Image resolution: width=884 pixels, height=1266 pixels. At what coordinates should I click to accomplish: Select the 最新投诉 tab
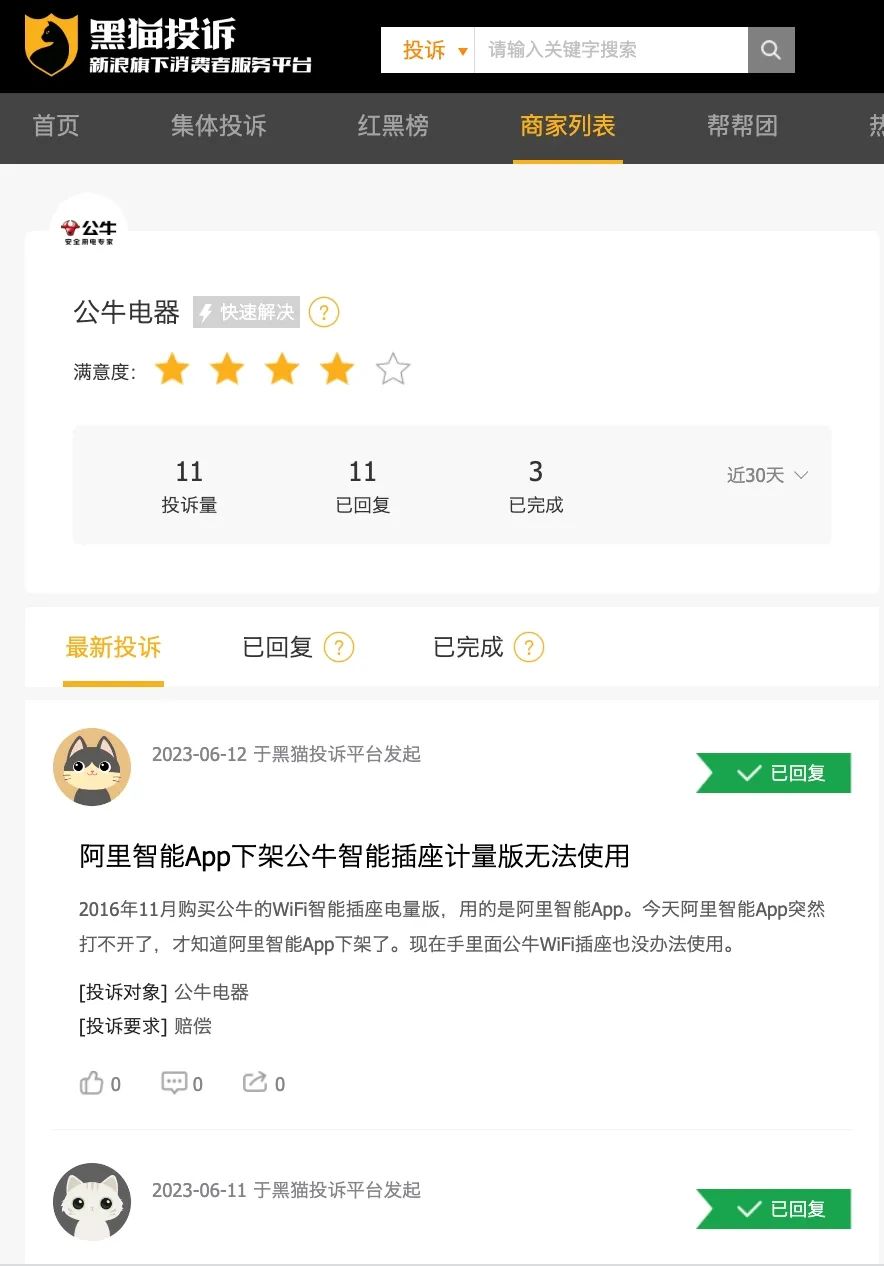(x=113, y=647)
